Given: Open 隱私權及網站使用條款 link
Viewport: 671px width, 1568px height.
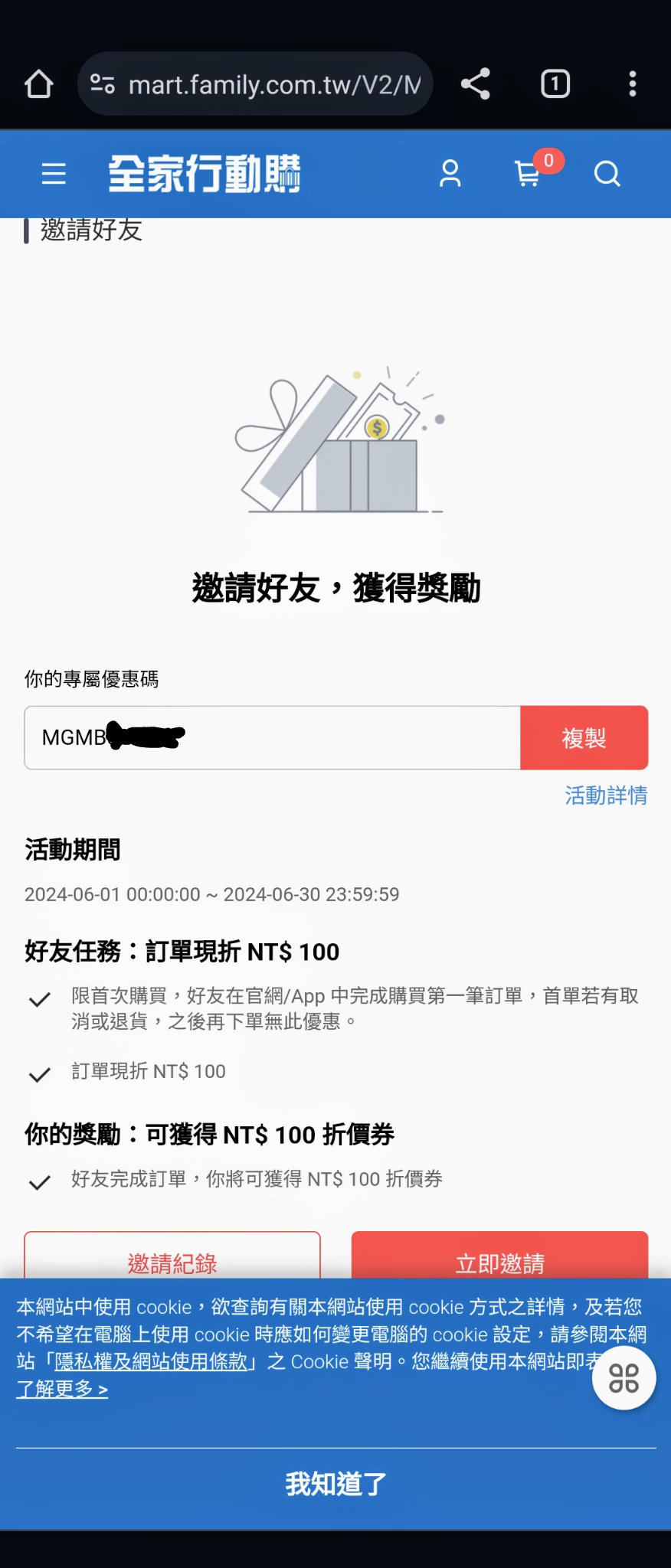Looking at the screenshot, I should point(151,1361).
